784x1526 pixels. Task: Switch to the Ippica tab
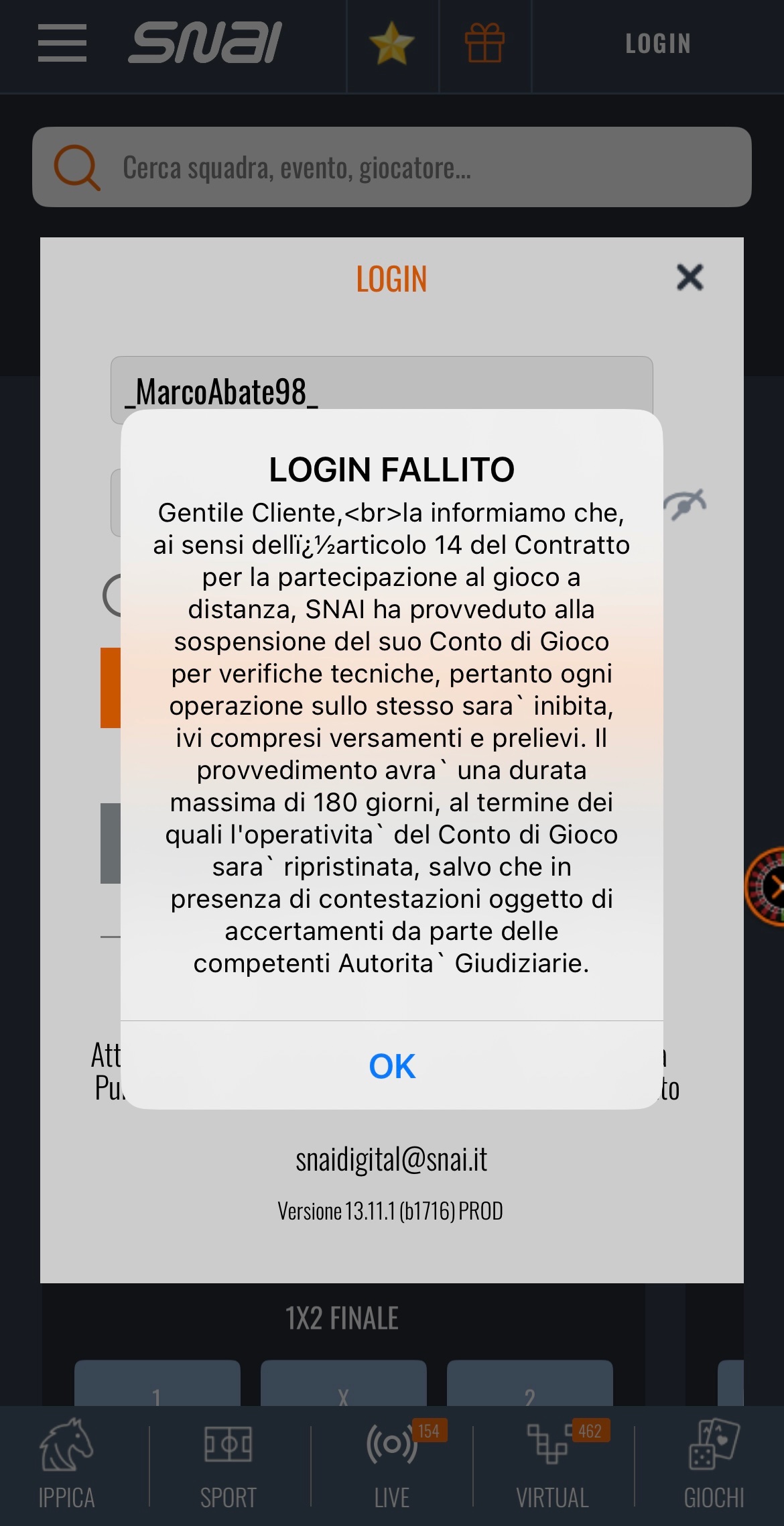(66, 1466)
